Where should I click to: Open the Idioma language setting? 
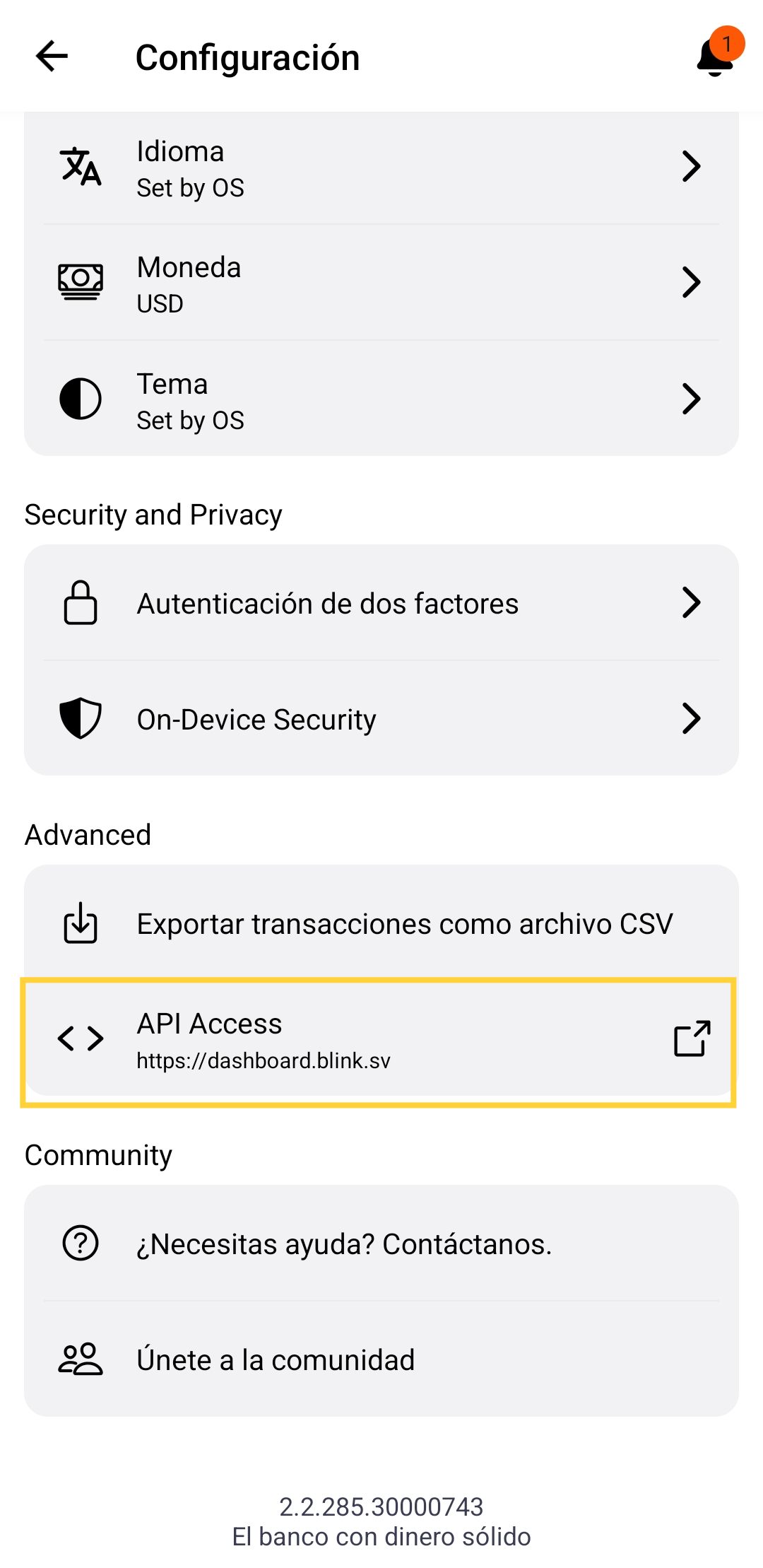[x=381, y=168]
